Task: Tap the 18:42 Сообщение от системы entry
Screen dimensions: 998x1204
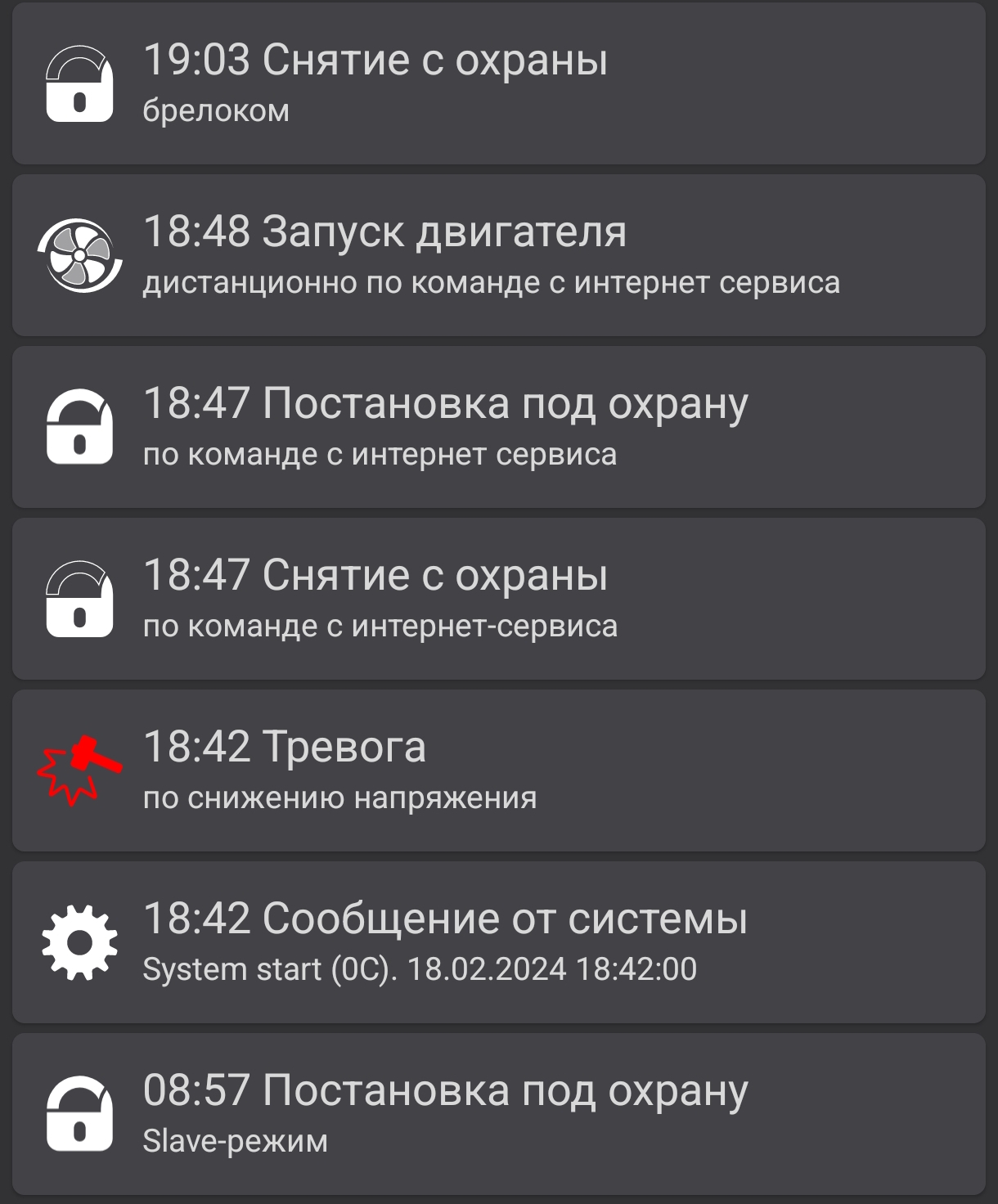Action: [x=498, y=942]
